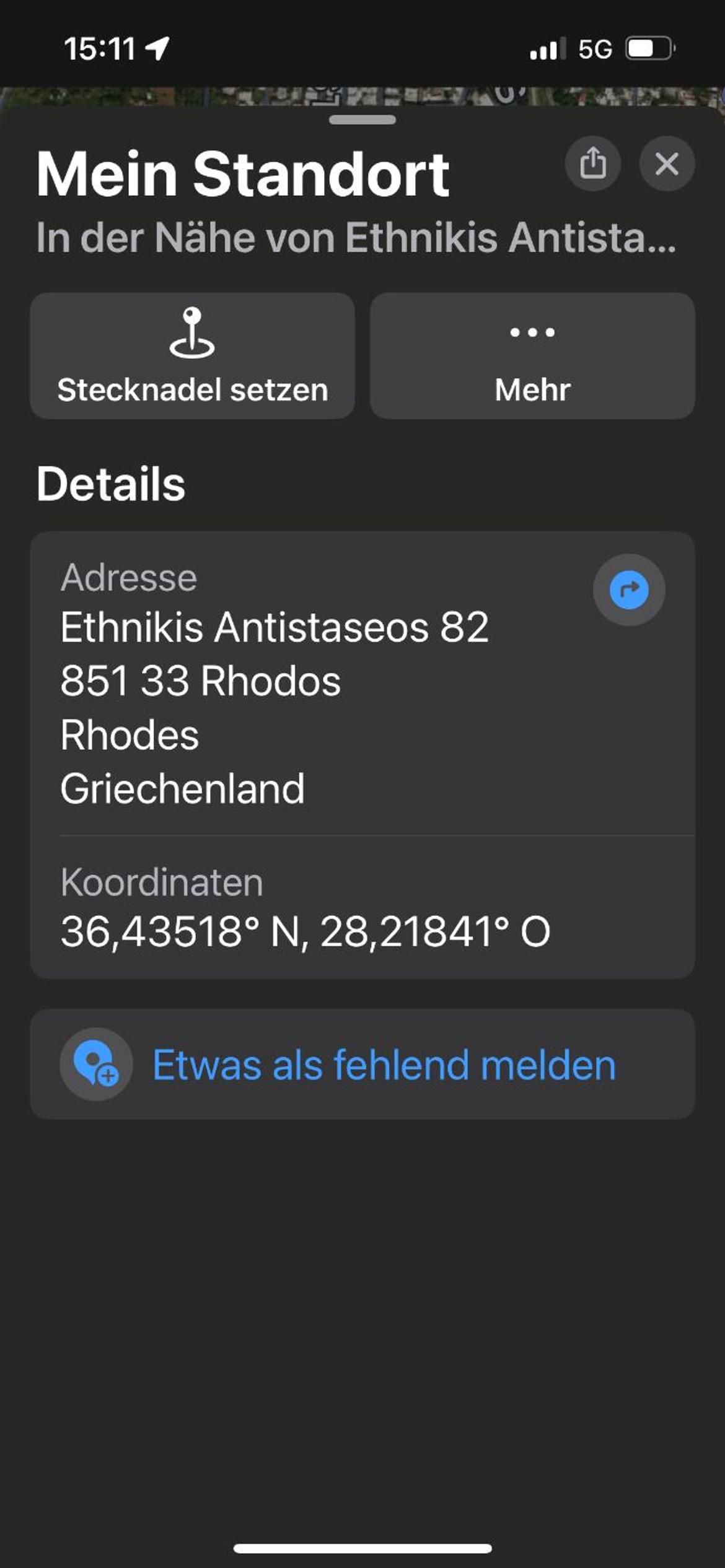725x1568 pixels.
Task: Tap Stecknadel setzen button
Action: [192, 356]
